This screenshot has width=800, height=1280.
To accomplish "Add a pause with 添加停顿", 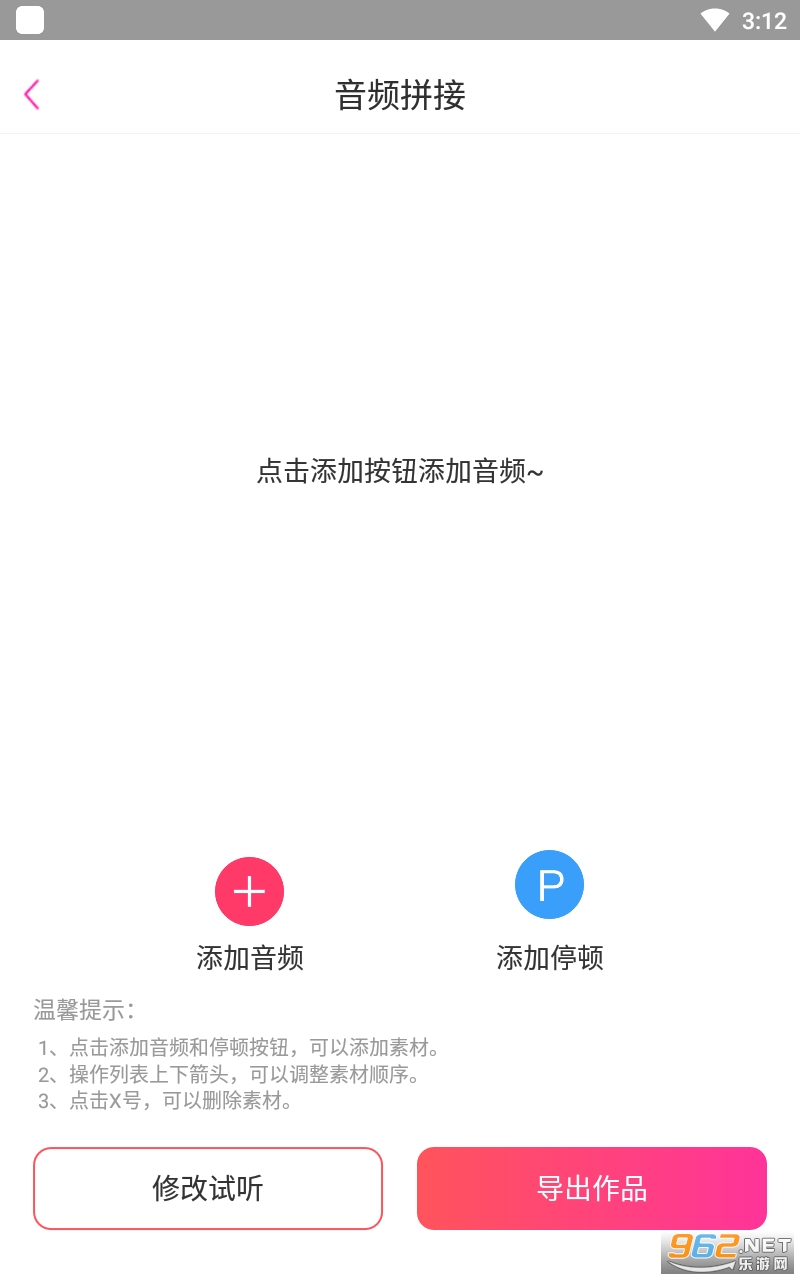I will (x=549, y=885).
